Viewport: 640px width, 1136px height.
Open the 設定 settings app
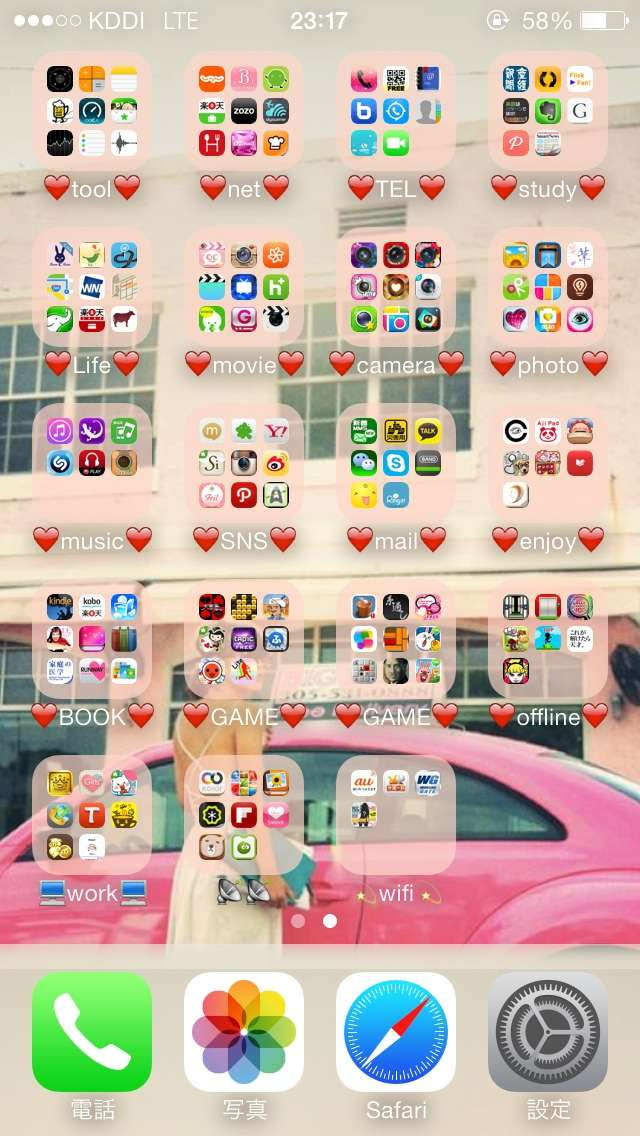[x=548, y=1031]
